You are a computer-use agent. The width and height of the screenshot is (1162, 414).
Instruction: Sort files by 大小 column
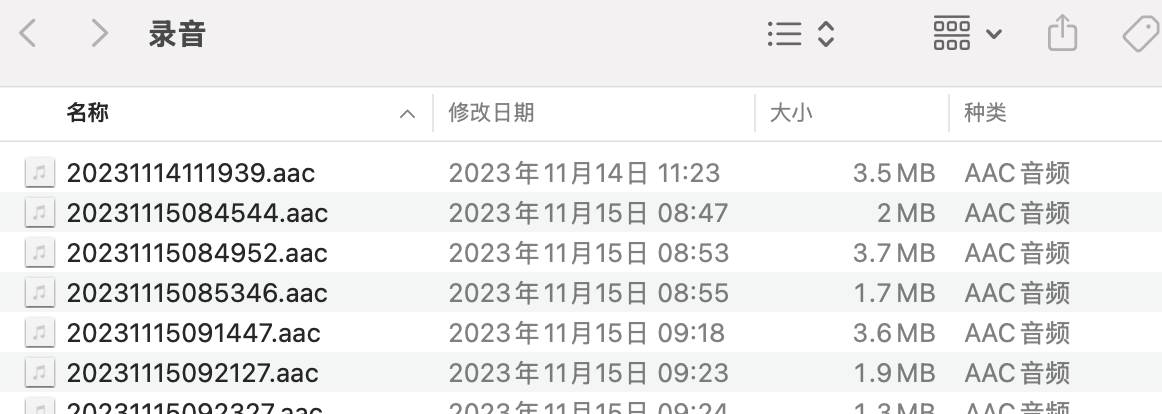[x=790, y=113]
